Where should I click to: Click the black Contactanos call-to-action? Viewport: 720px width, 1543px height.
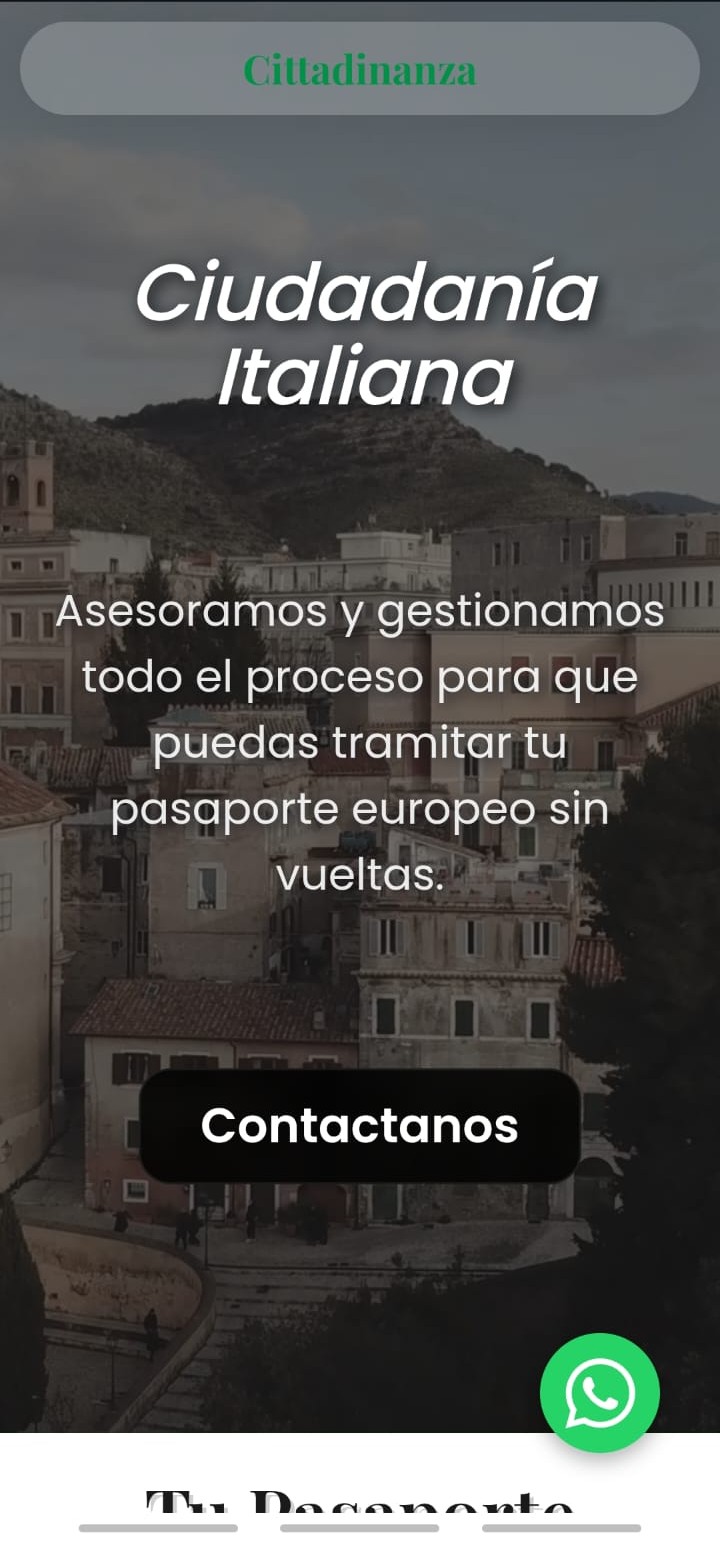coord(360,1126)
